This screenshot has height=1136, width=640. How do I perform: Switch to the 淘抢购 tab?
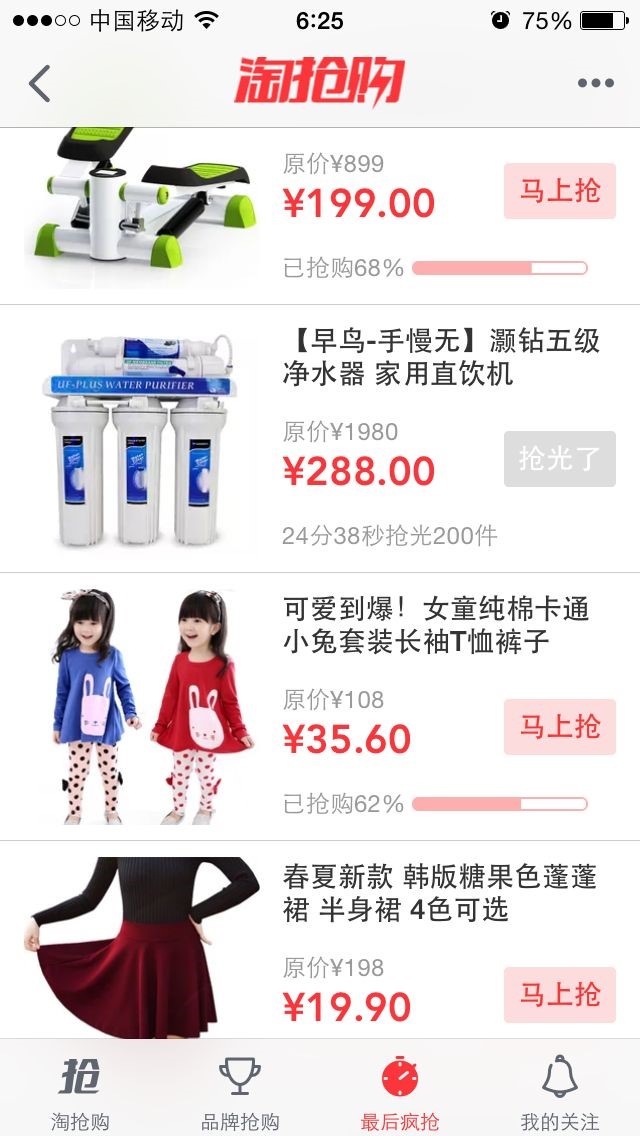point(80,1090)
